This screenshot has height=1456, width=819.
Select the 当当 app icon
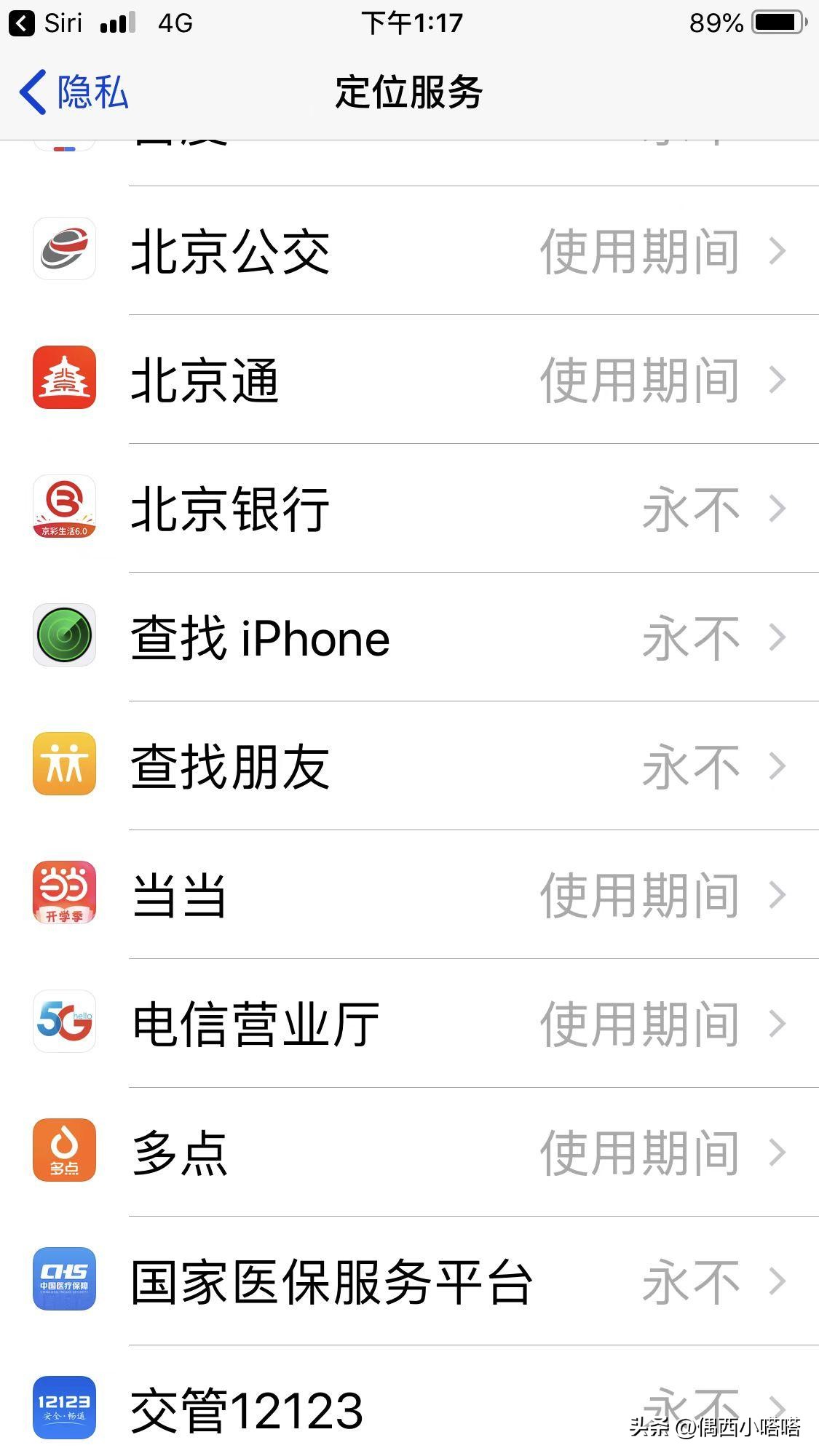tap(64, 894)
